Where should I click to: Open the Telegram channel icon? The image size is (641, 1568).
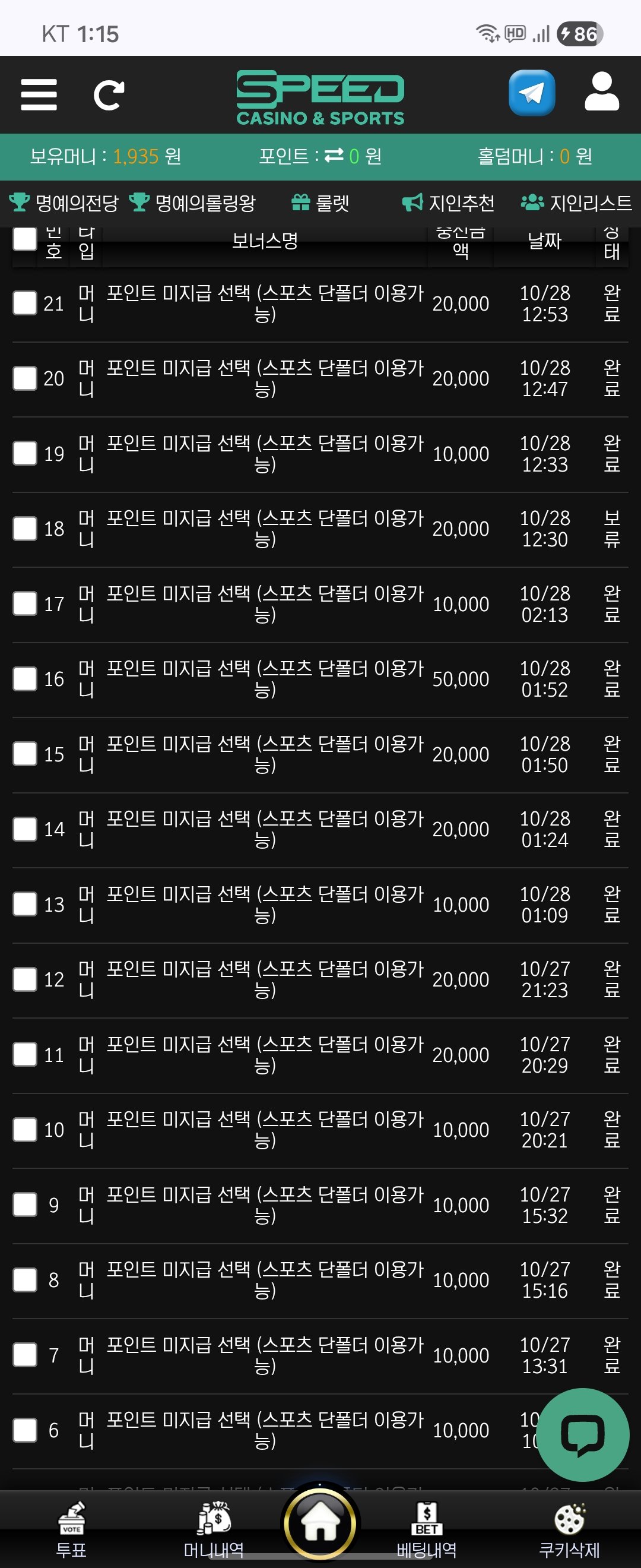click(532, 93)
